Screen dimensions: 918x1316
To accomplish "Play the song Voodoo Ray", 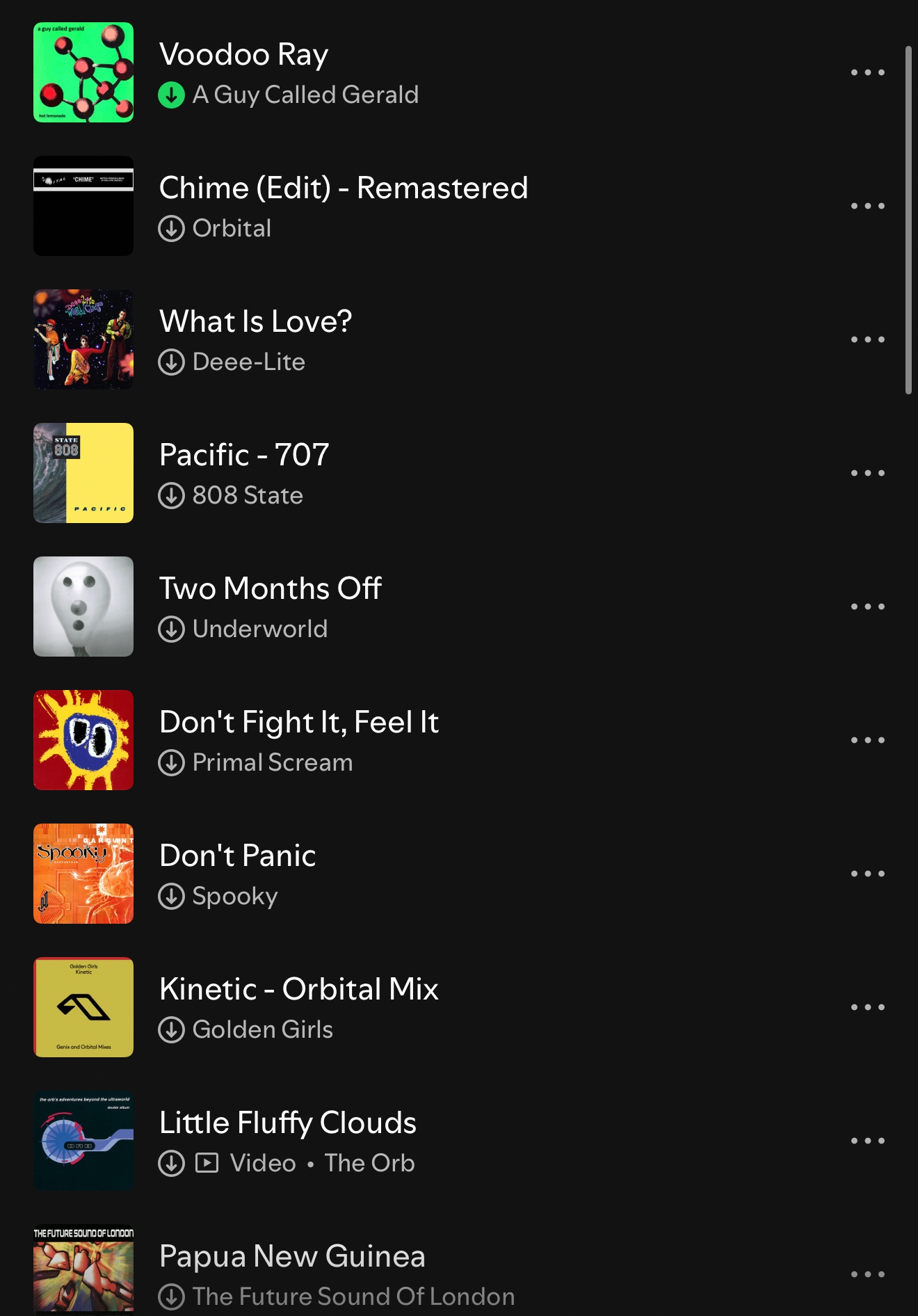I will [x=243, y=55].
